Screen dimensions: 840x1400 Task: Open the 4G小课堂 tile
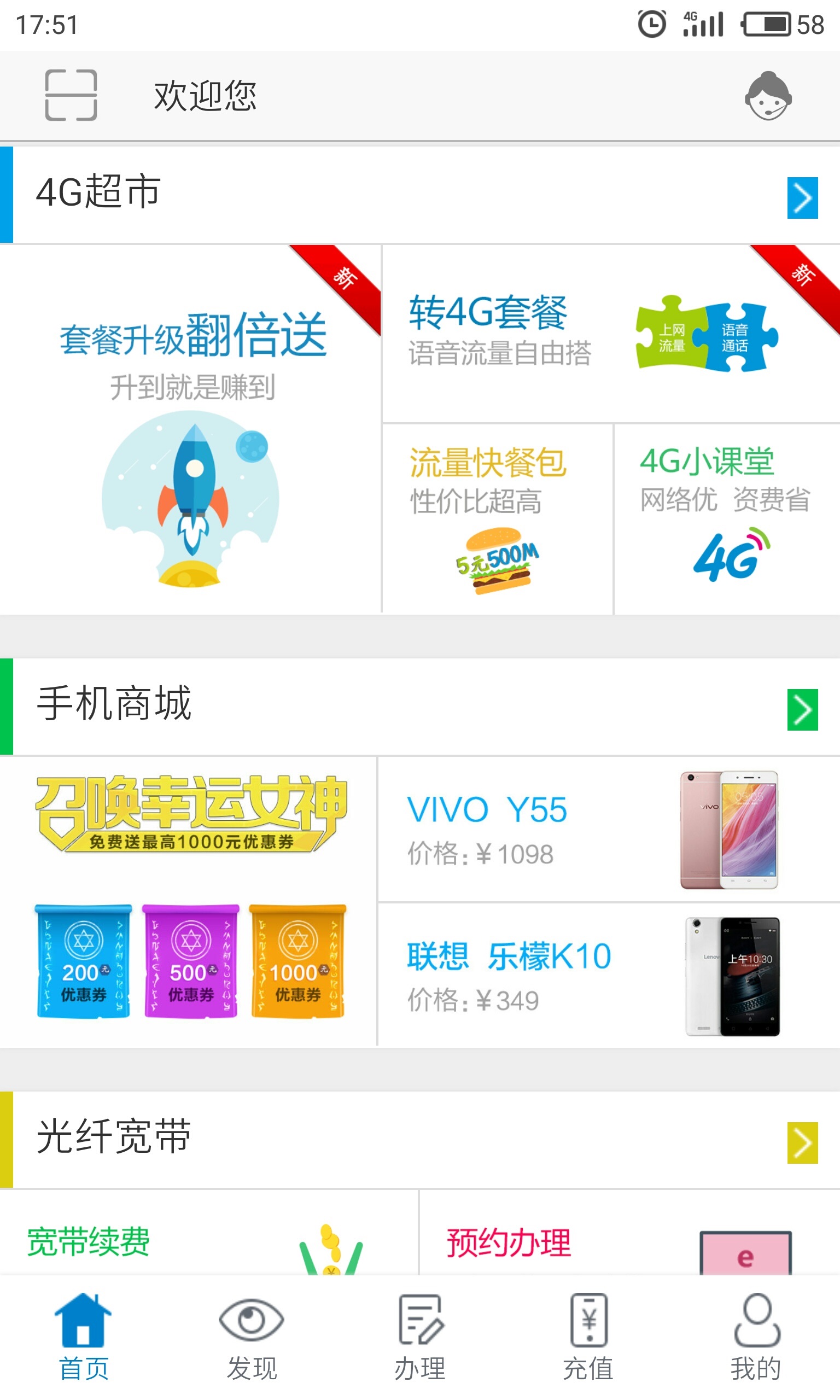click(726, 518)
